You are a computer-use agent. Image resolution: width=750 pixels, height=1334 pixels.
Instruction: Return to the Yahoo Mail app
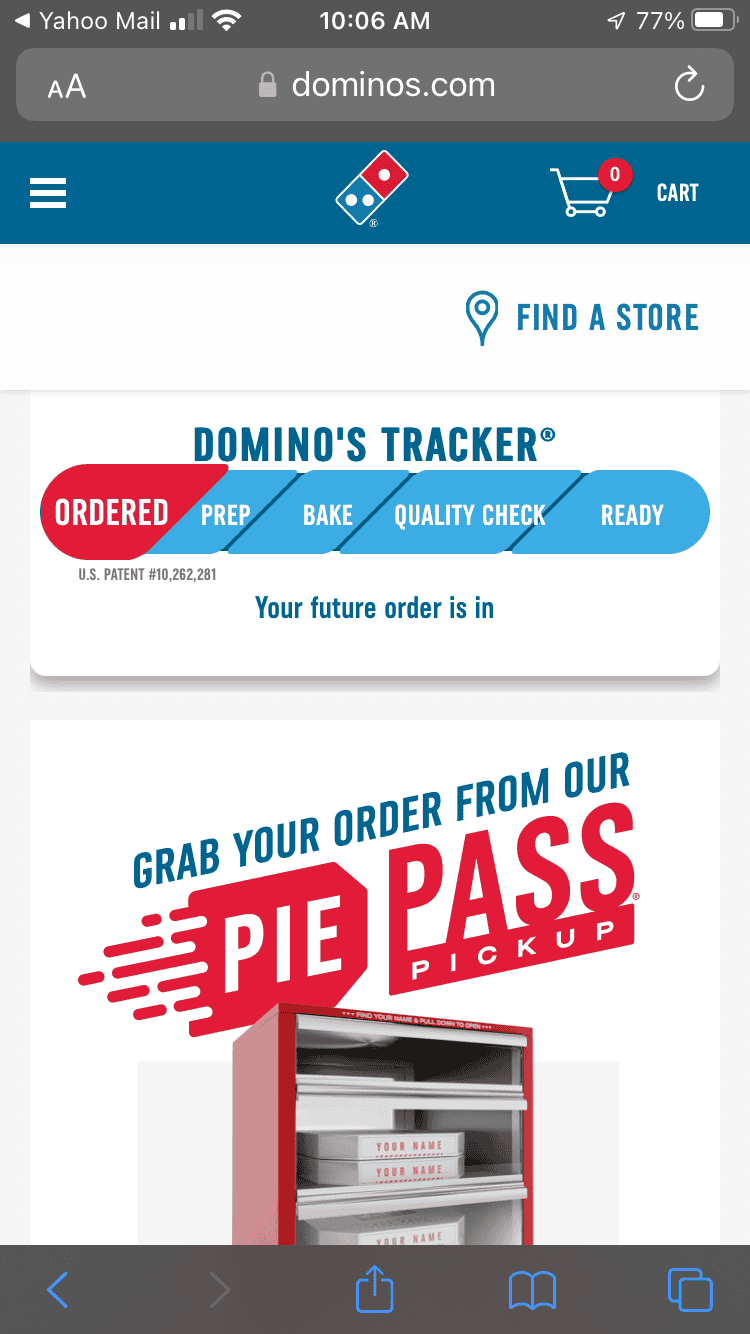click(x=88, y=21)
